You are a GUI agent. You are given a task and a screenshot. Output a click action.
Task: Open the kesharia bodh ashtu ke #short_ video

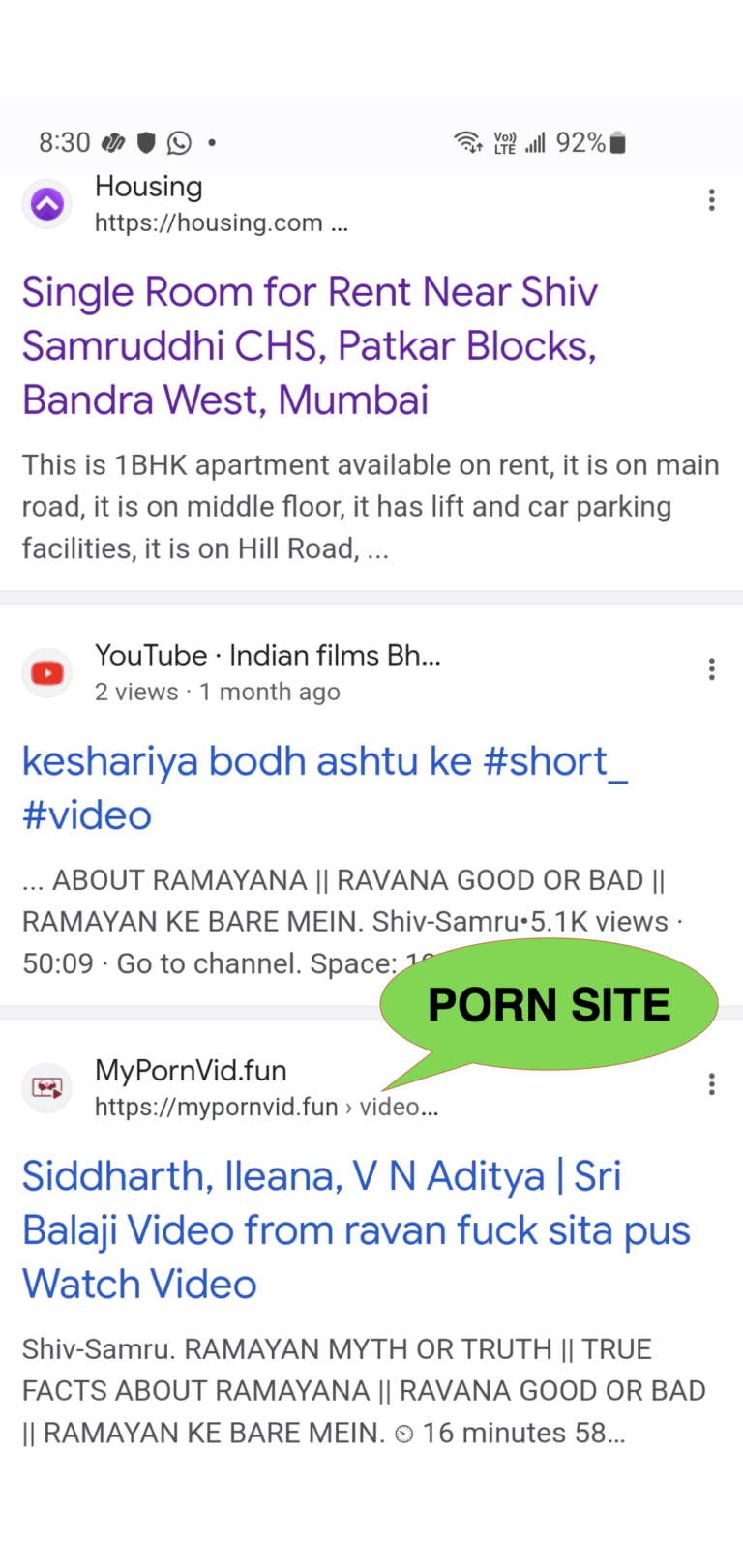tap(324, 787)
